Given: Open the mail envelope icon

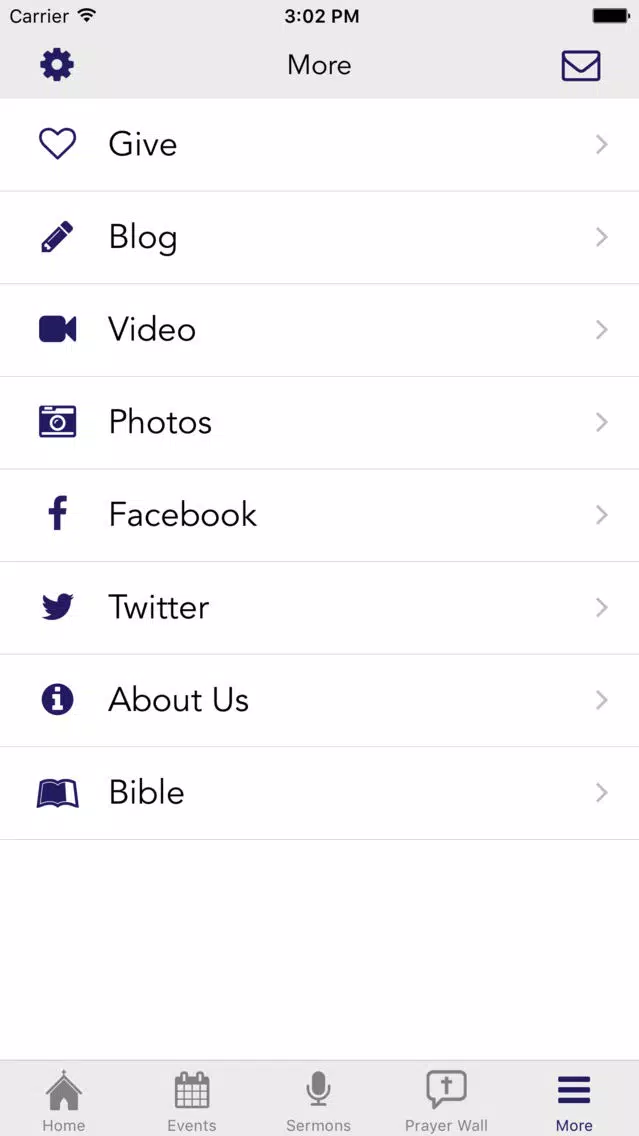Looking at the screenshot, I should (581, 66).
